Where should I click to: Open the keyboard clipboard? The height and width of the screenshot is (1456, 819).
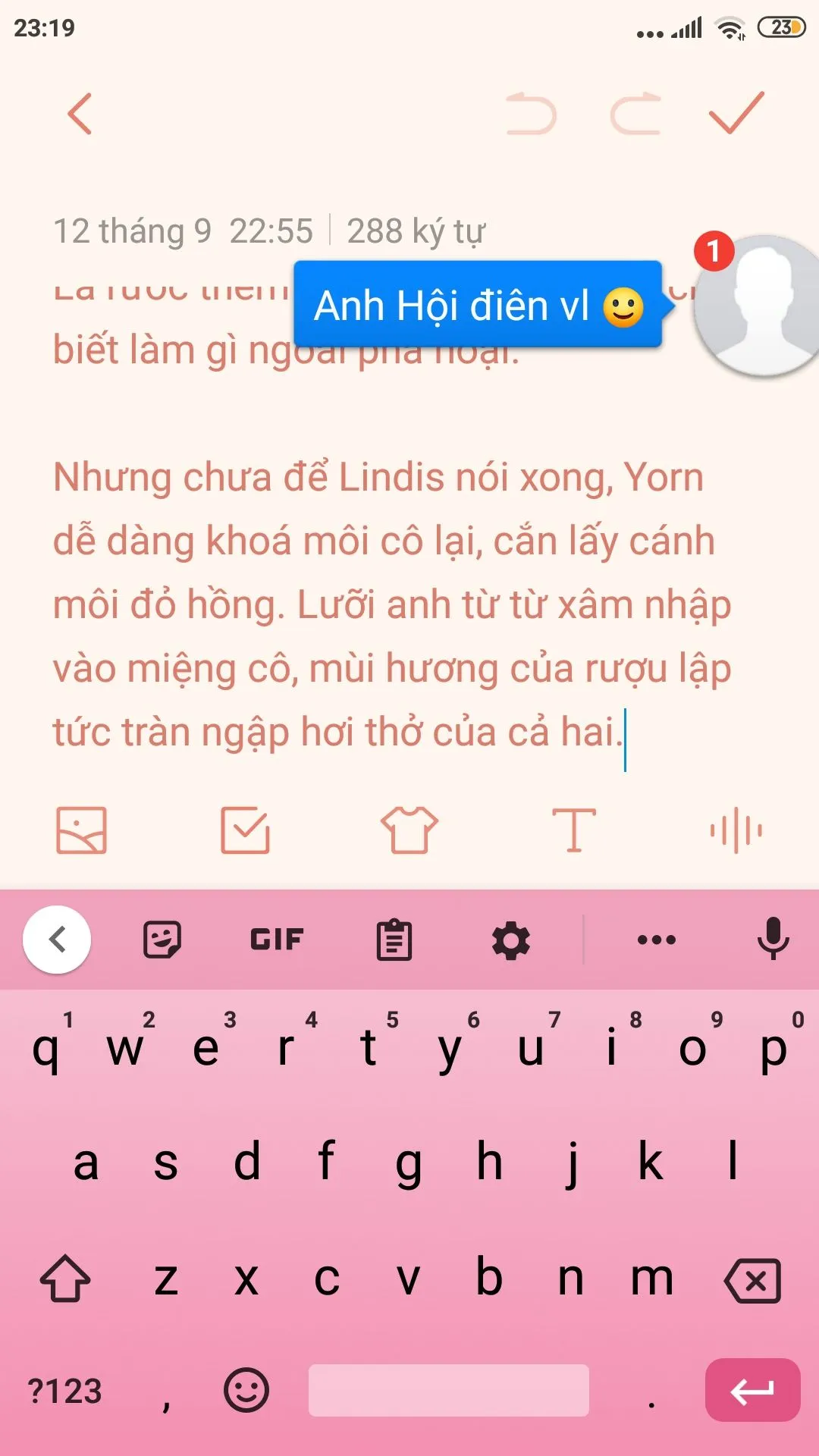pyautogui.click(x=394, y=940)
